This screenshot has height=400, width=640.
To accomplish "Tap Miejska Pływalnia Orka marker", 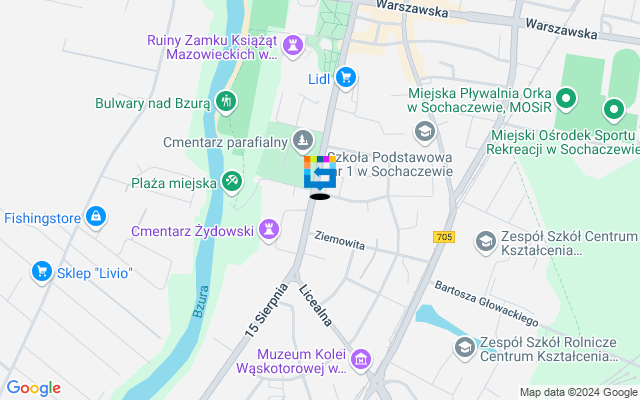I will point(565,98).
